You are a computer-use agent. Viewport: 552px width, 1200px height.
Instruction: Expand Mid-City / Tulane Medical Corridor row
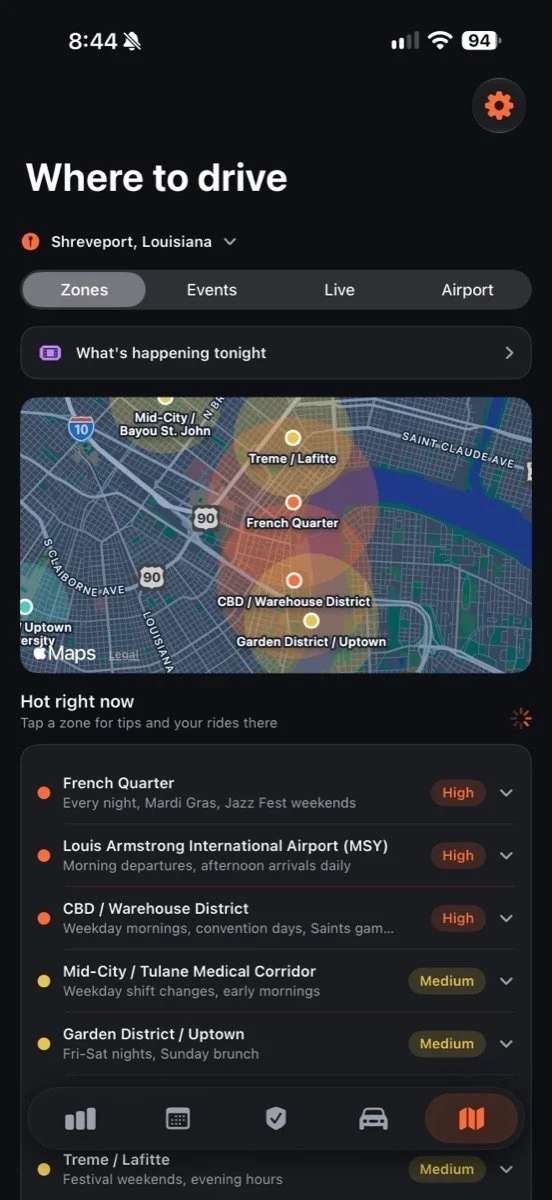point(276,981)
